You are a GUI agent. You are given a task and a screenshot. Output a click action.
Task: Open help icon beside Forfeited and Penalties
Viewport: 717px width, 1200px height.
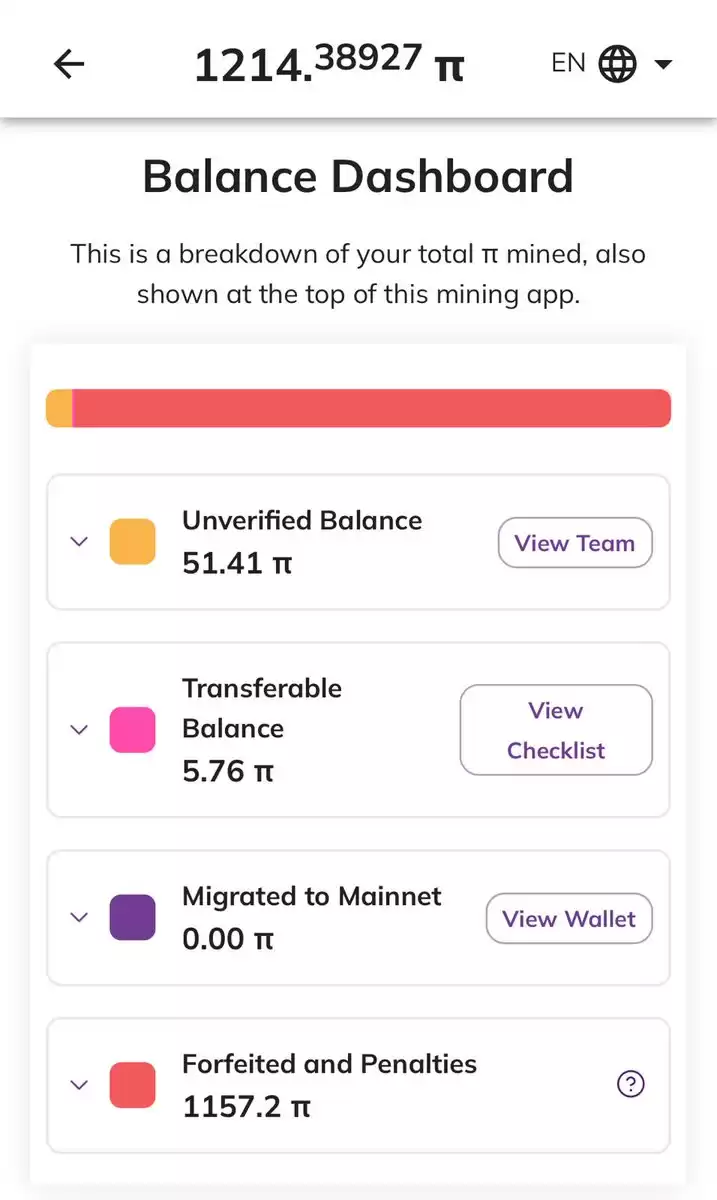(631, 1084)
